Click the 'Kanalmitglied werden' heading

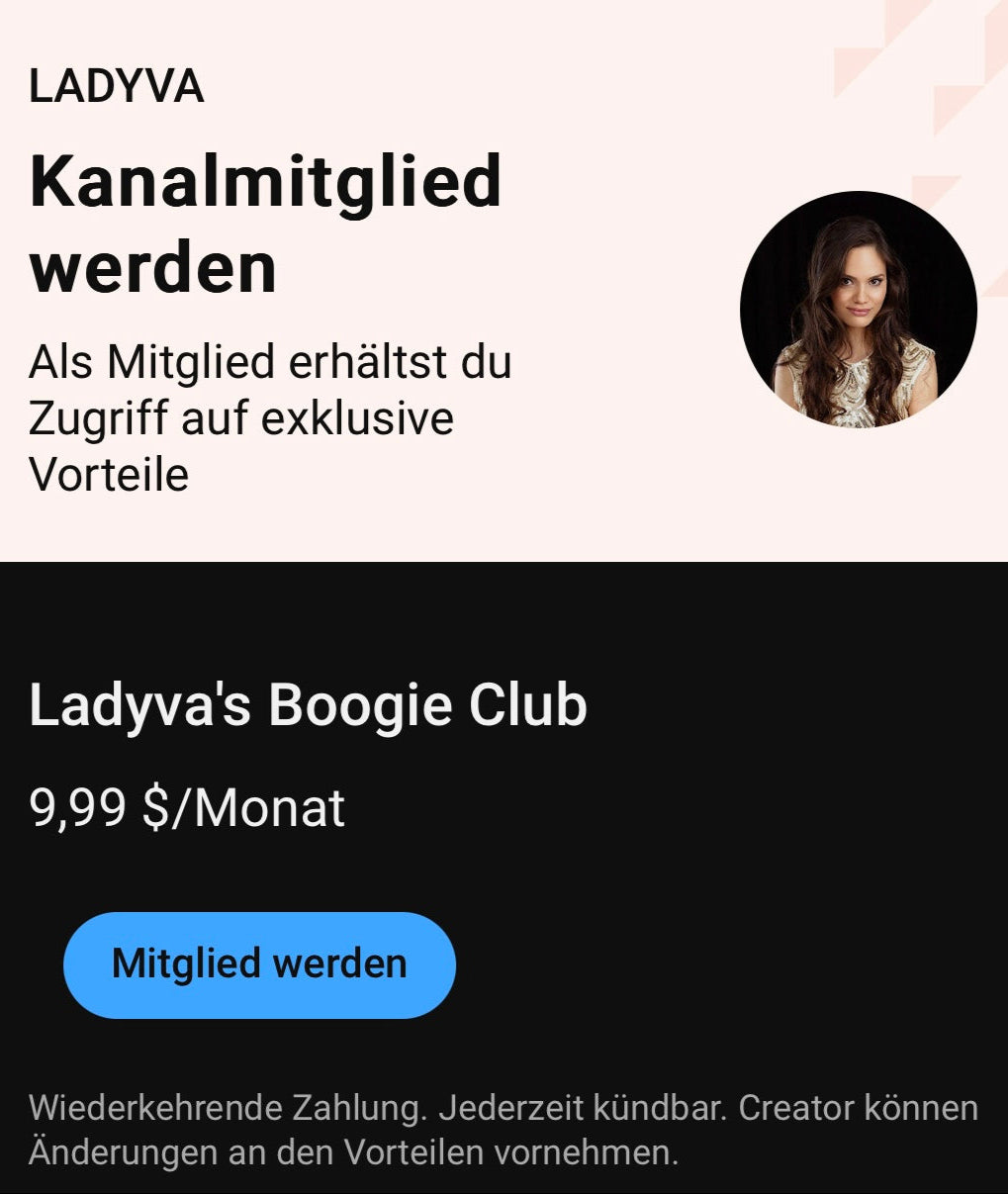pyautogui.click(x=267, y=221)
